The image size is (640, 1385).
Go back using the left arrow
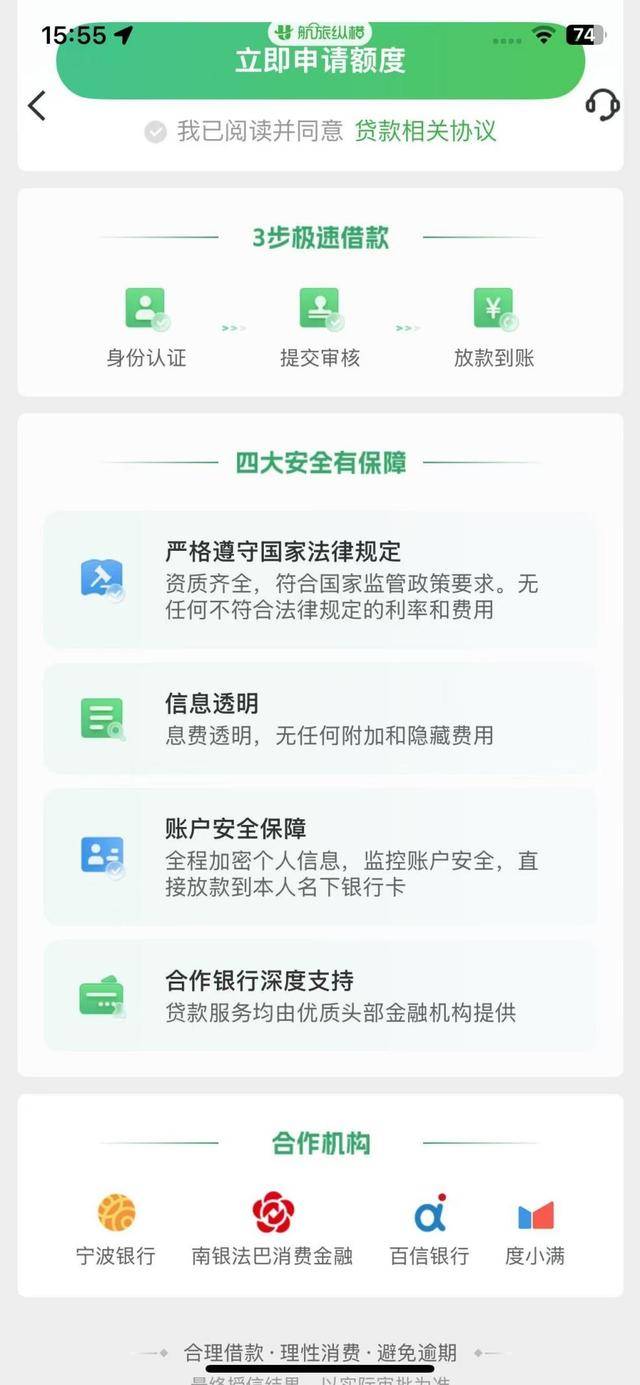[x=37, y=105]
